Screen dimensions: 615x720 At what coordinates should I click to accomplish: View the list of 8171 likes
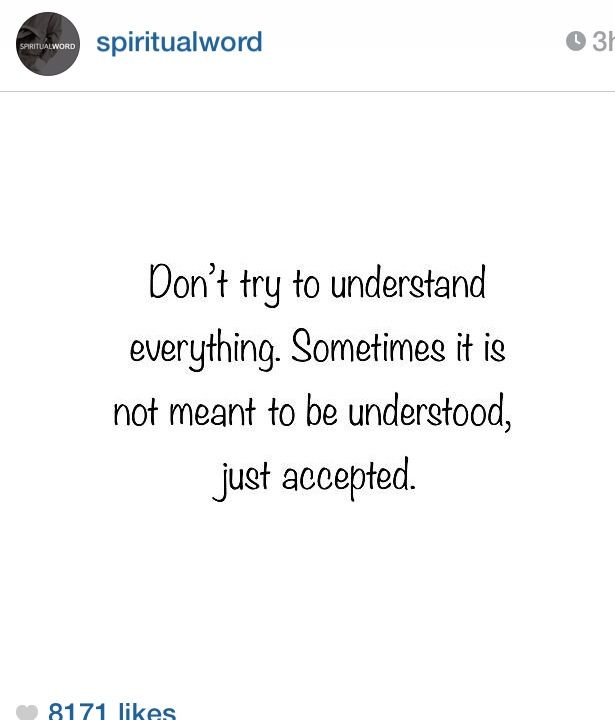(111, 710)
